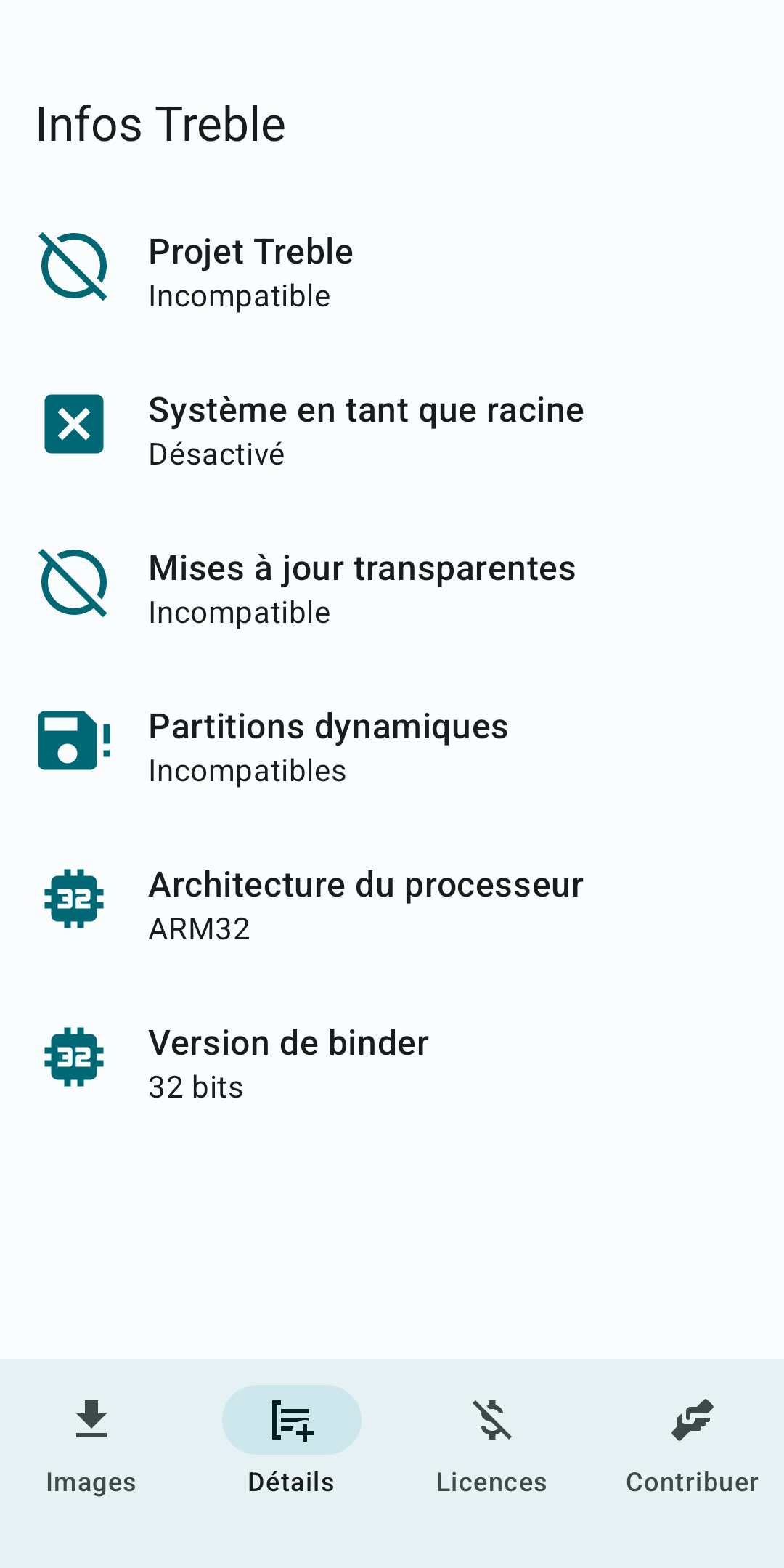Open the Projet Treble row
Viewport: 784px width, 1568px height.
click(x=392, y=272)
